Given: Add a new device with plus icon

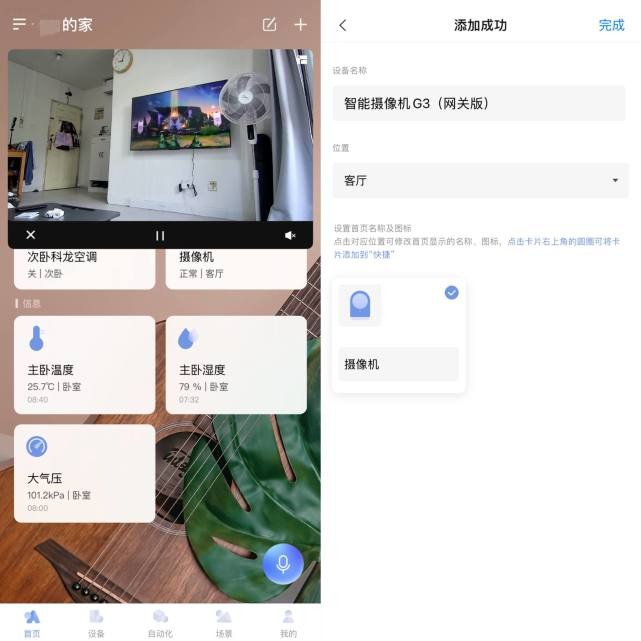Looking at the screenshot, I should click(x=300, y=25).
